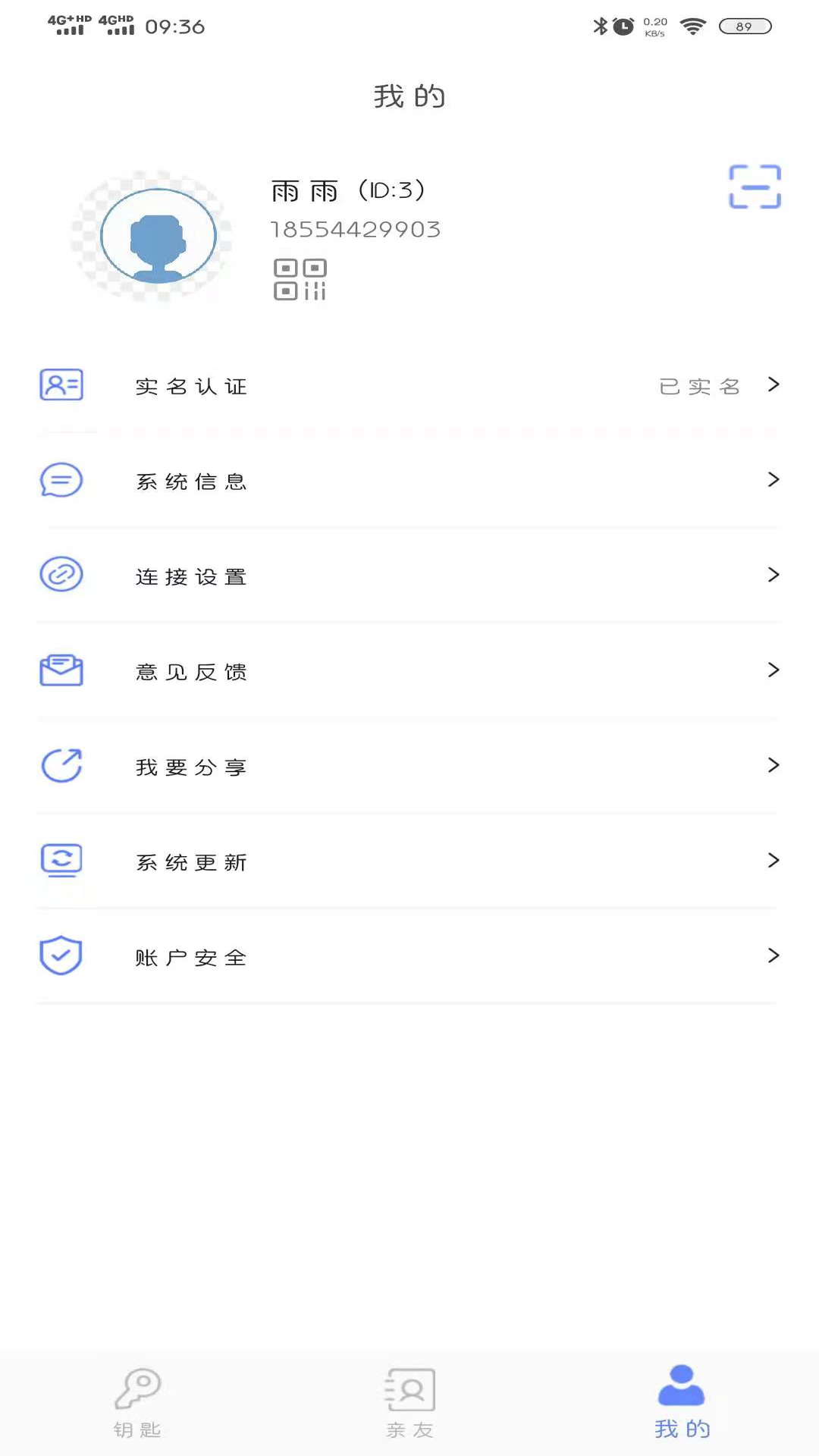Open the scan icon in the profile header
This screenshot has height=1456, width=819.
click(x=755, y=187)
